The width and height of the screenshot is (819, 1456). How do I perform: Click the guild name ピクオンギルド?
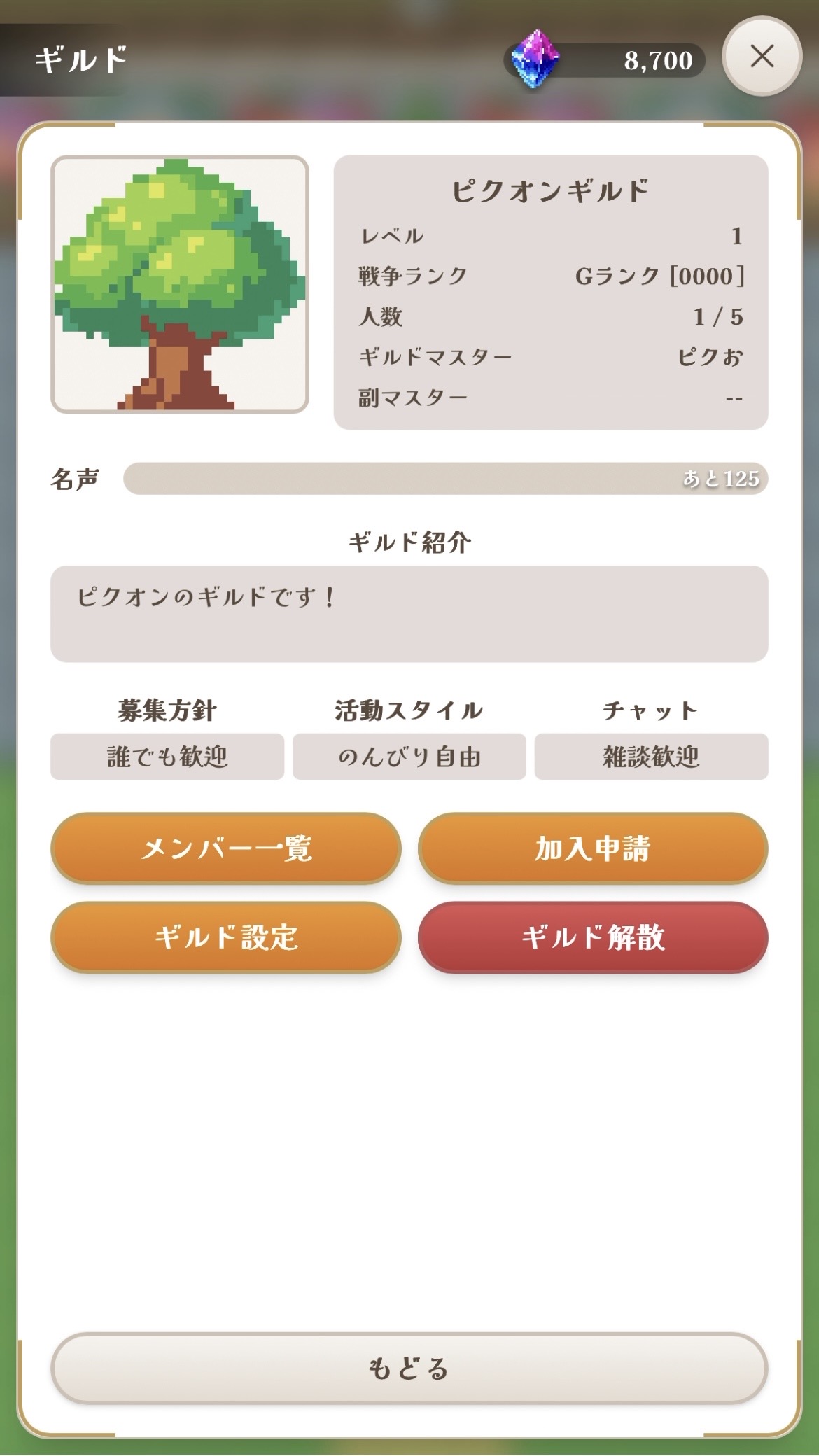[551, 190]
